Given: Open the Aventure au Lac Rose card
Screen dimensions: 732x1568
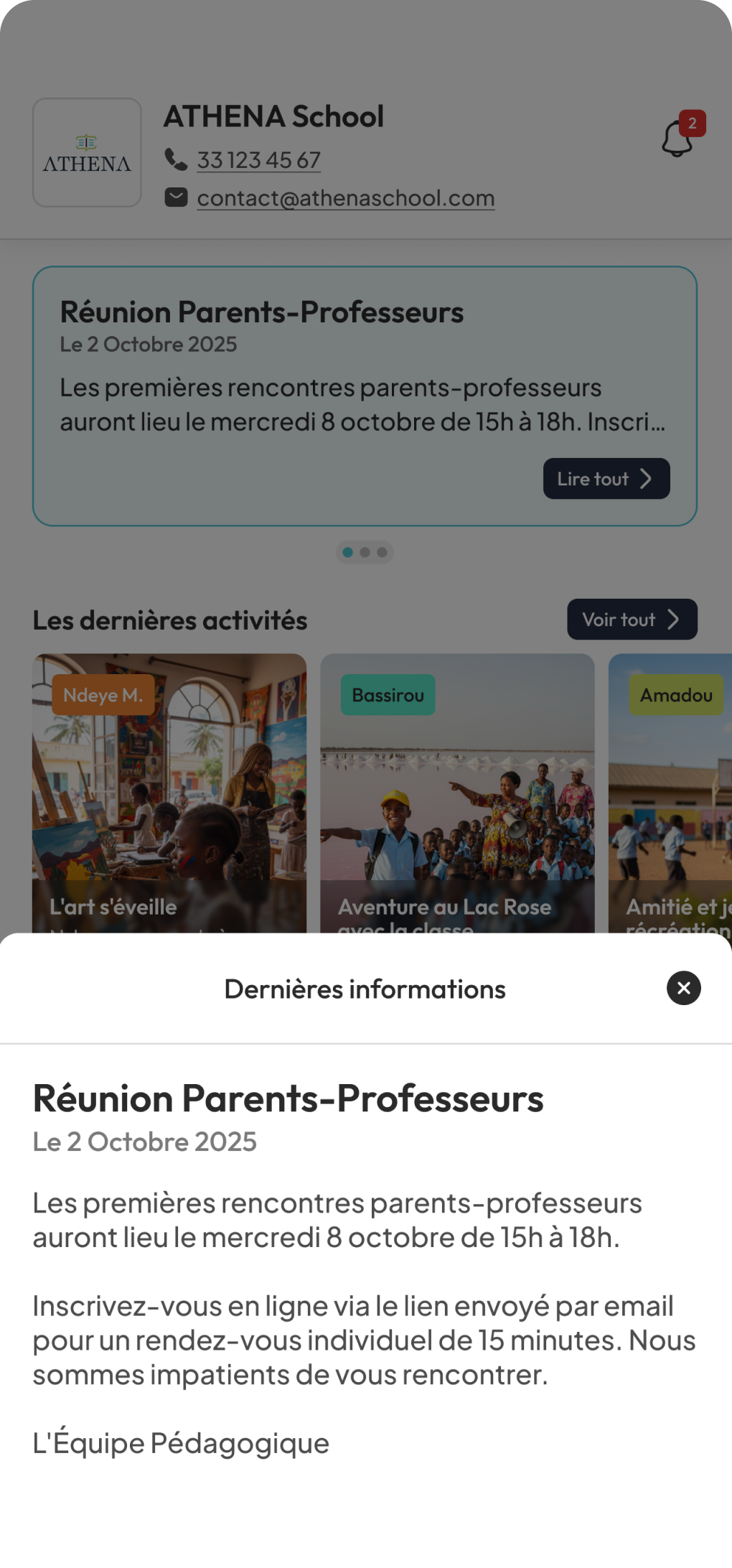Looking at the screenshot, I should (x=457, y=790).
